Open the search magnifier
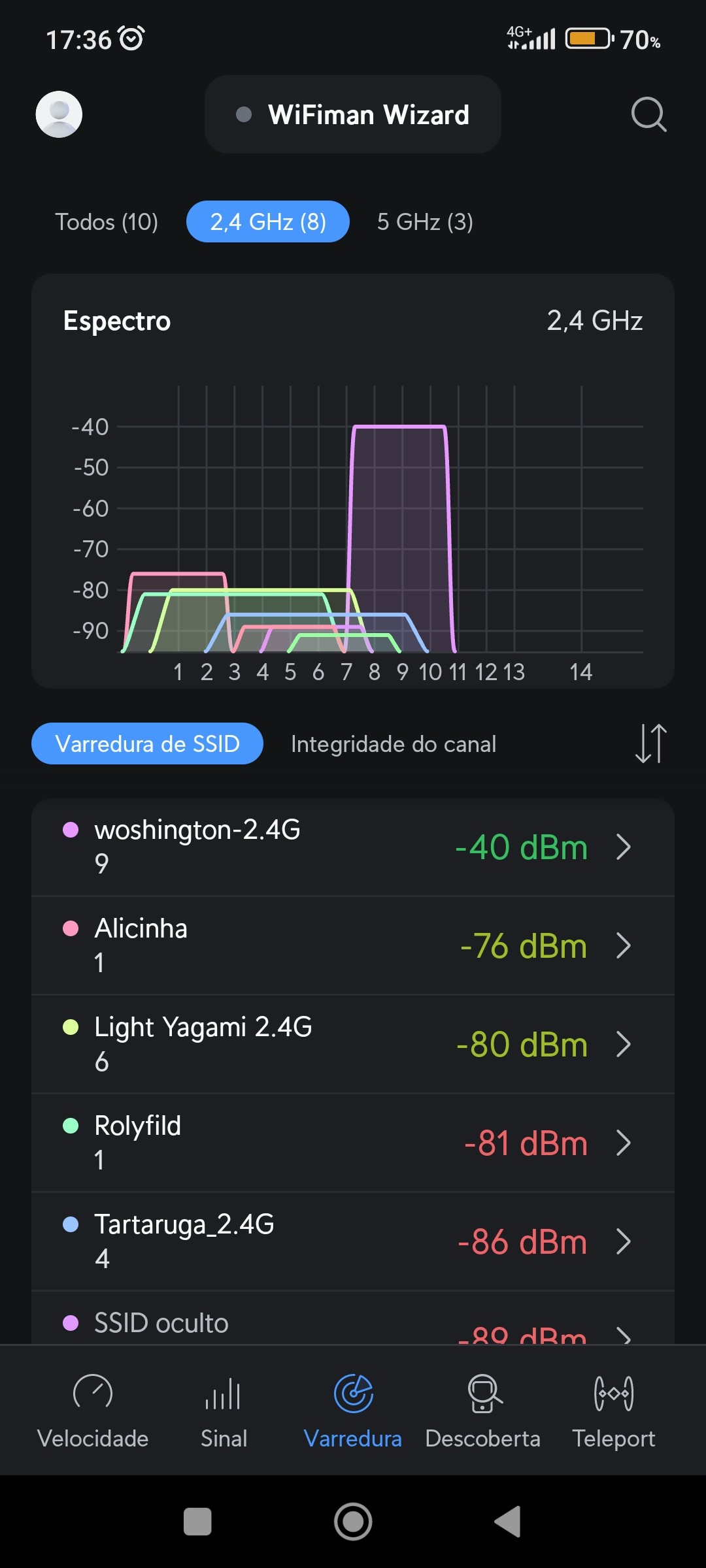Image resolution: width=706 pixels, height=1568 pixels. (x=648, y=114)
